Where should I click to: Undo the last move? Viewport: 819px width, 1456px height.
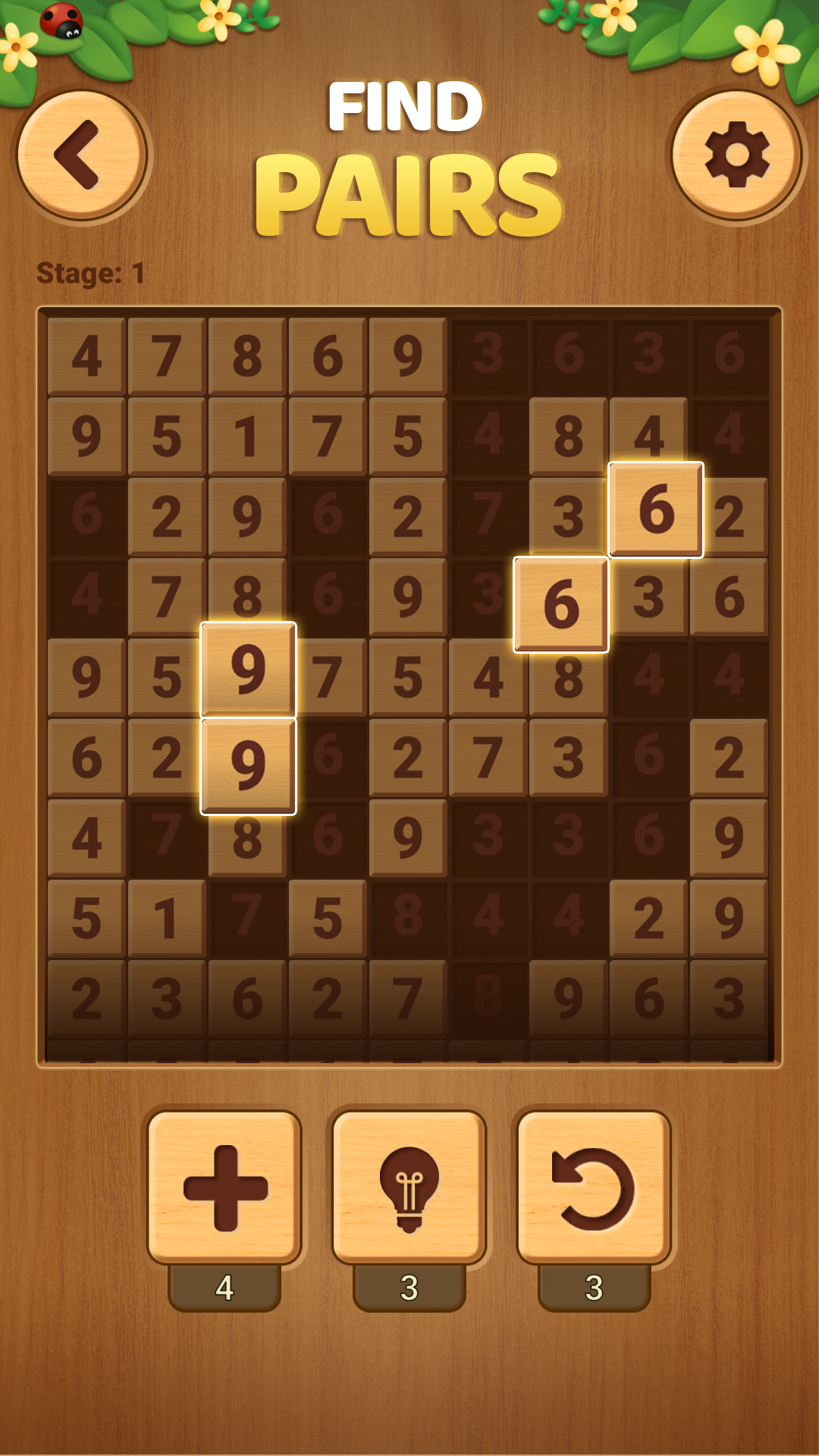[x=594, y=1188]
